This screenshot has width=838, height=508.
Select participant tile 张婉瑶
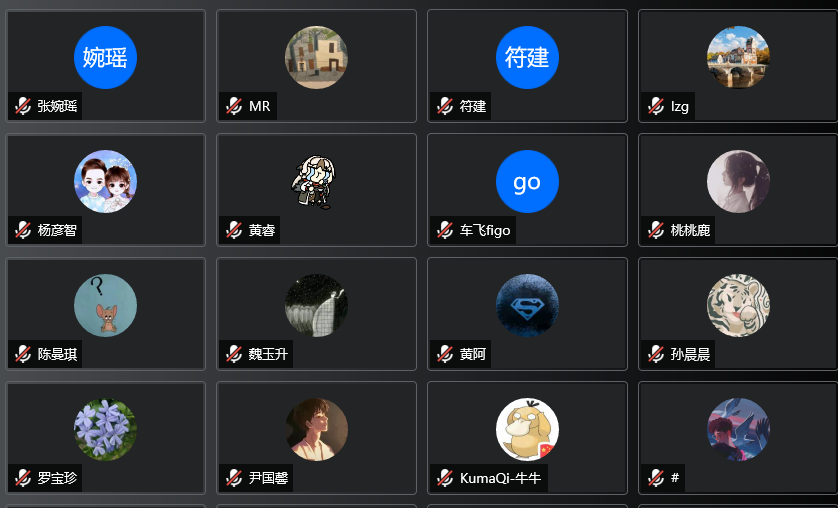105,65
